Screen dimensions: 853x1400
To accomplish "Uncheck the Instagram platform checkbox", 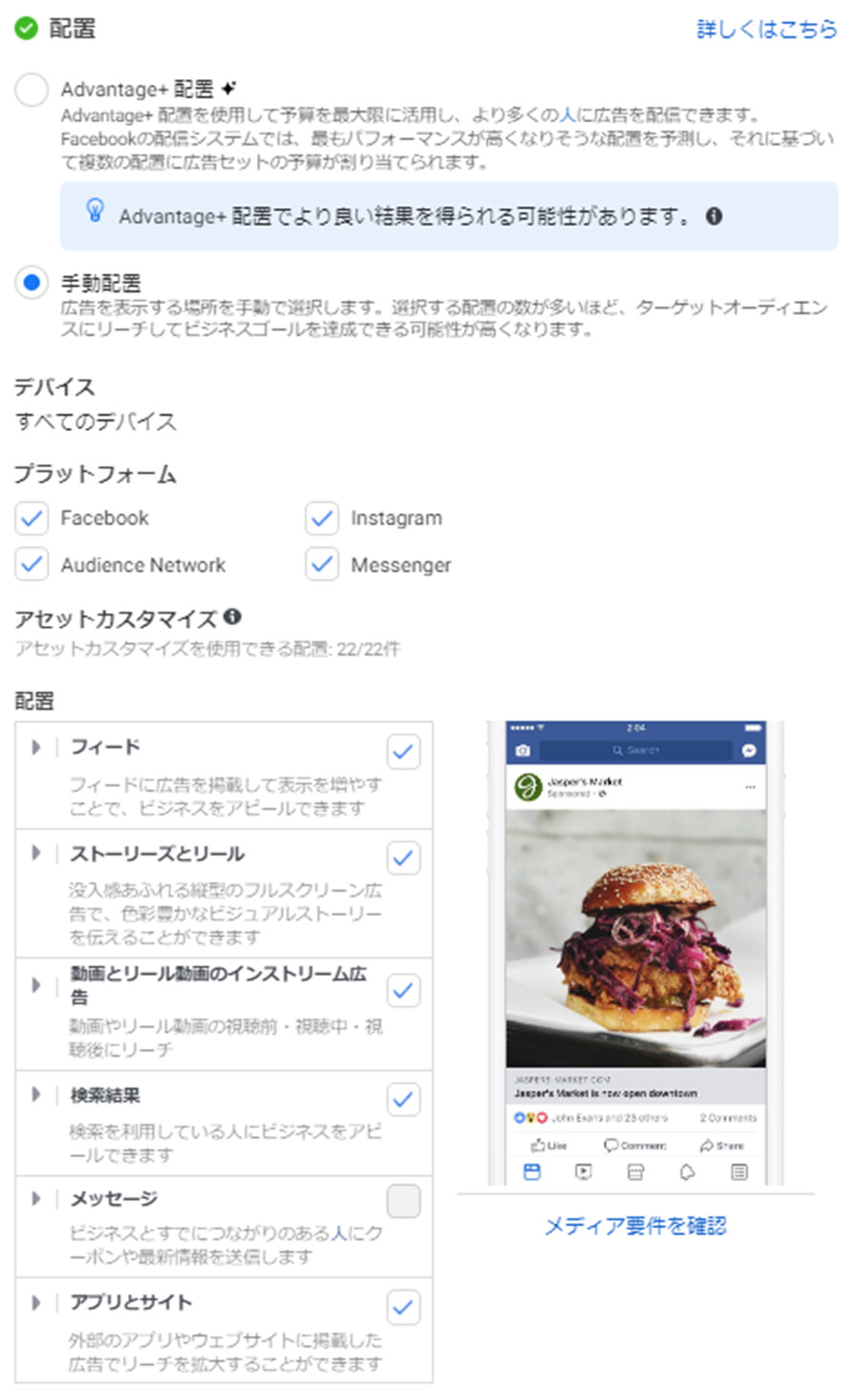I will [322, 518].
